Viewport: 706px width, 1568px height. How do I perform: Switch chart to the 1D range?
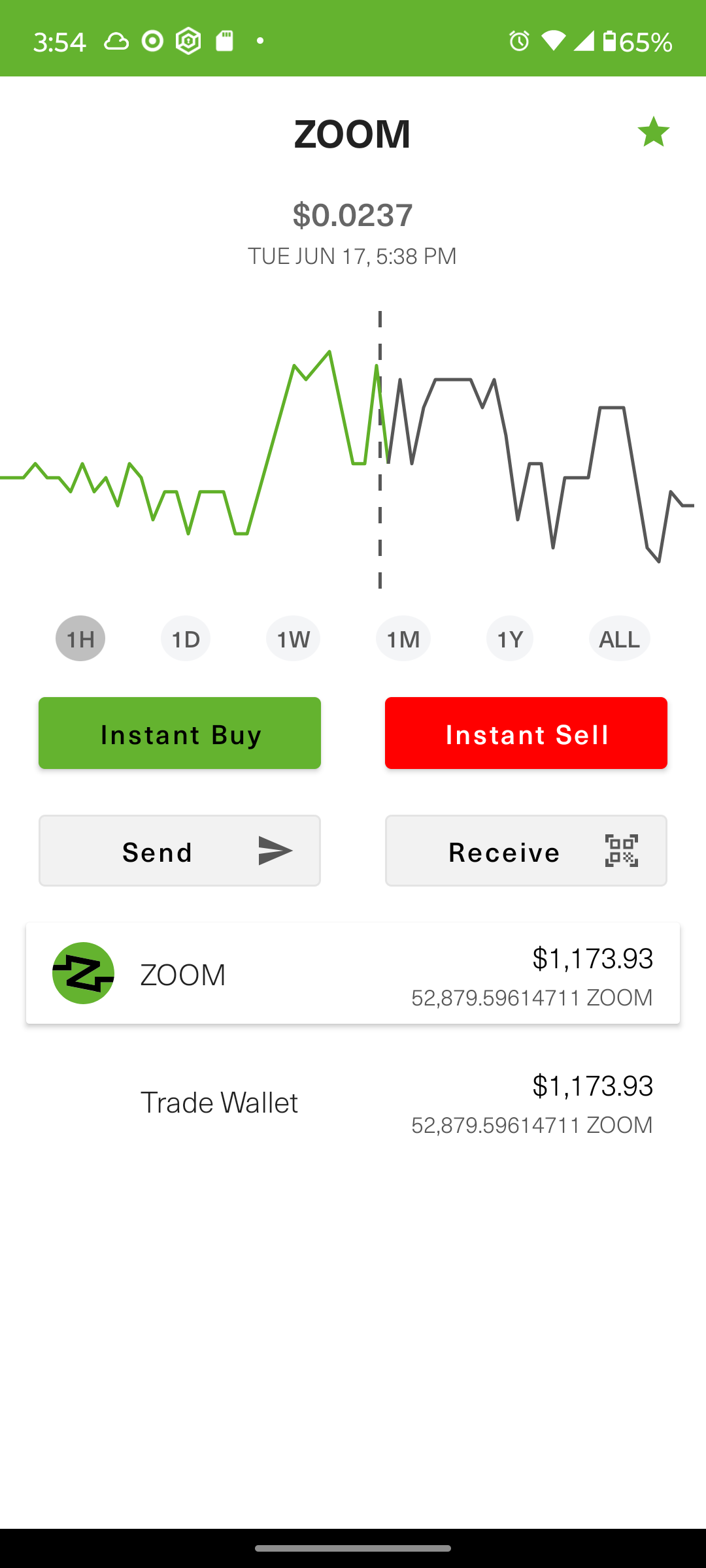(x=186, y=638)
